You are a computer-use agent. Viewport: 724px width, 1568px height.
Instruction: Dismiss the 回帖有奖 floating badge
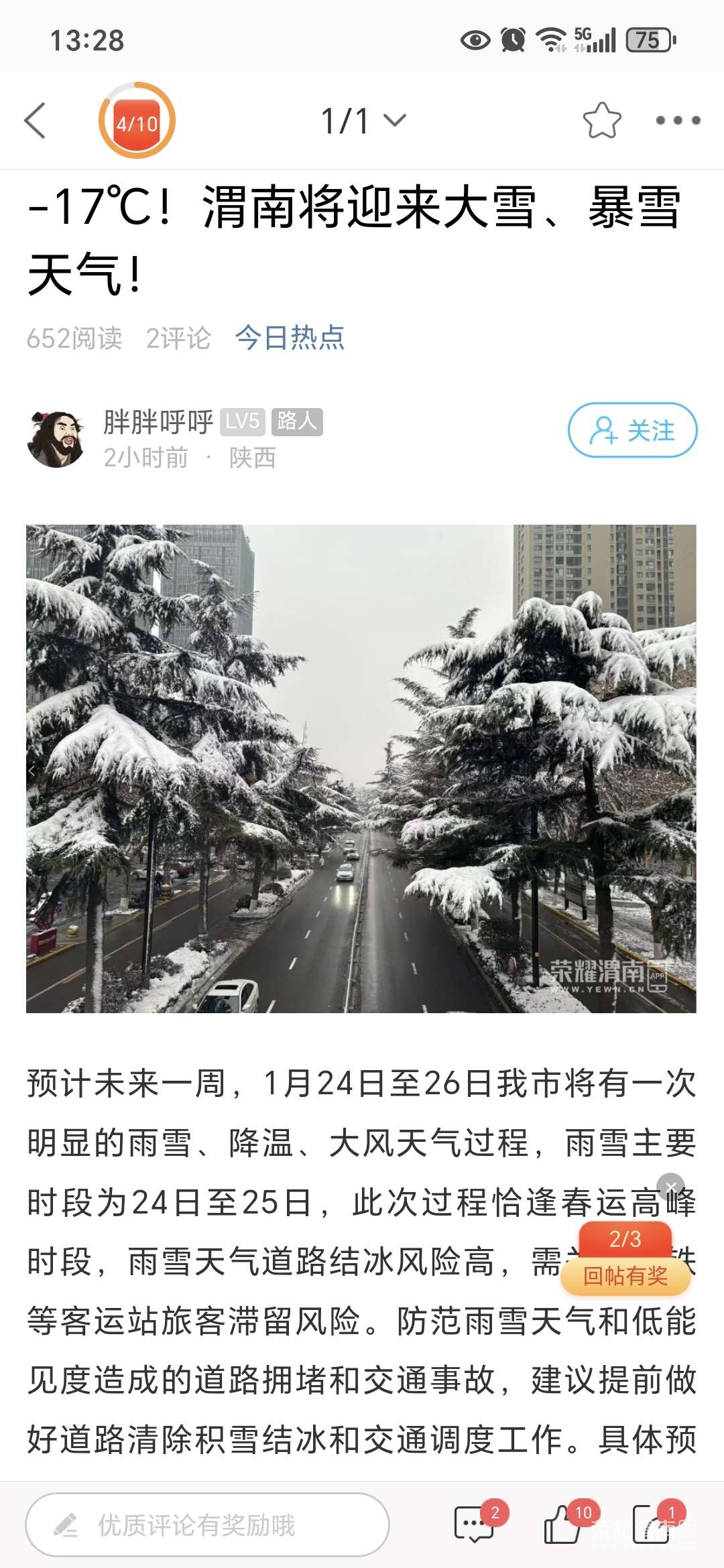pyautogui.click(x=670, y=1185)
